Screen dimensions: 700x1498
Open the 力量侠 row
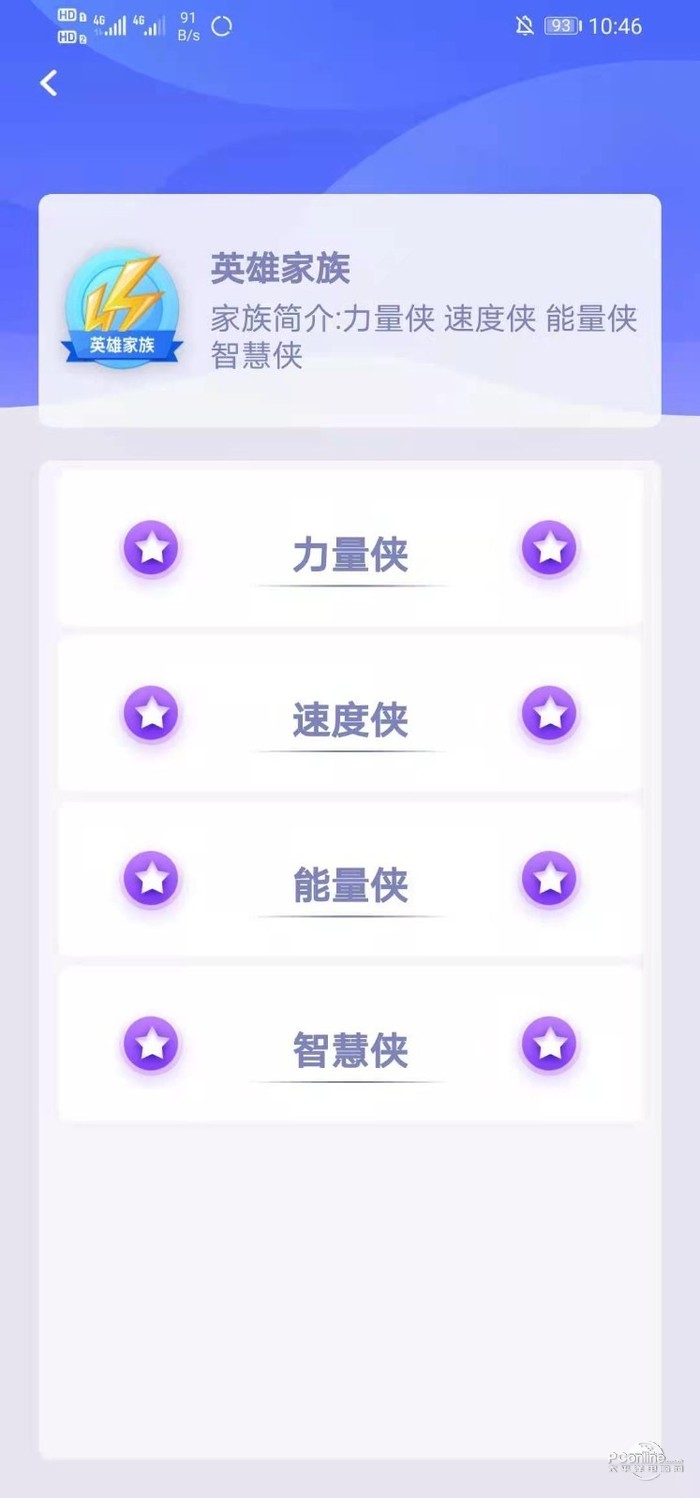pos(350,553)
